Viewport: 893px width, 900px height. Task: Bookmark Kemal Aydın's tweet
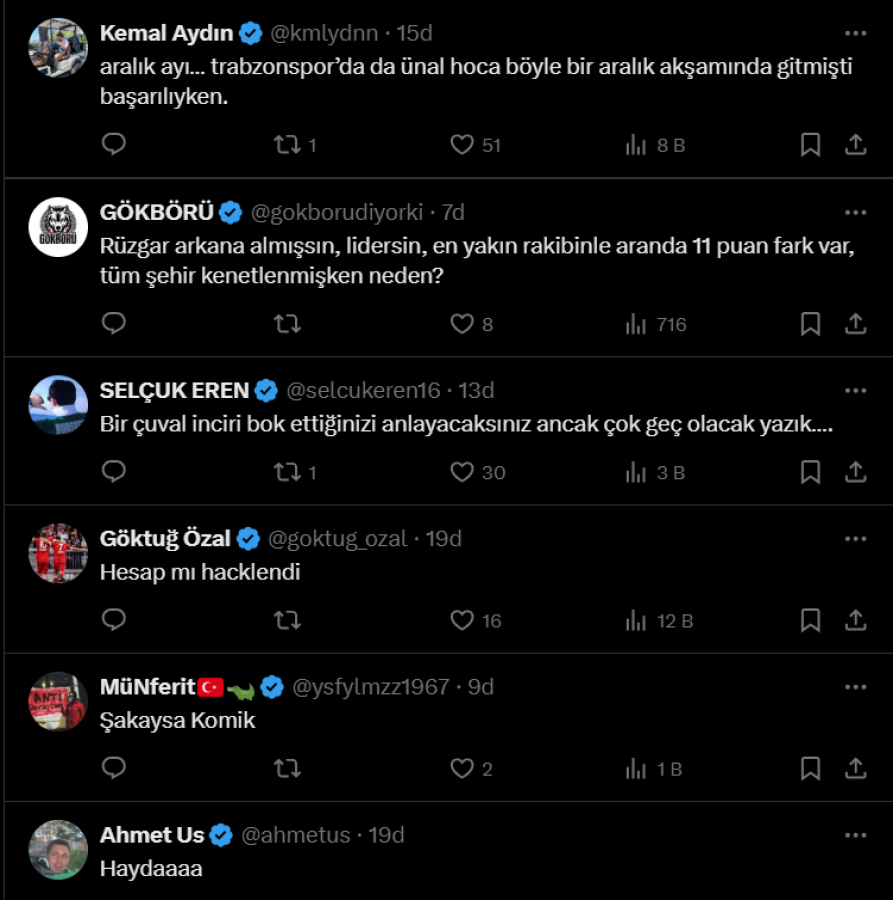pyautogui.click(x=810, y=145)
